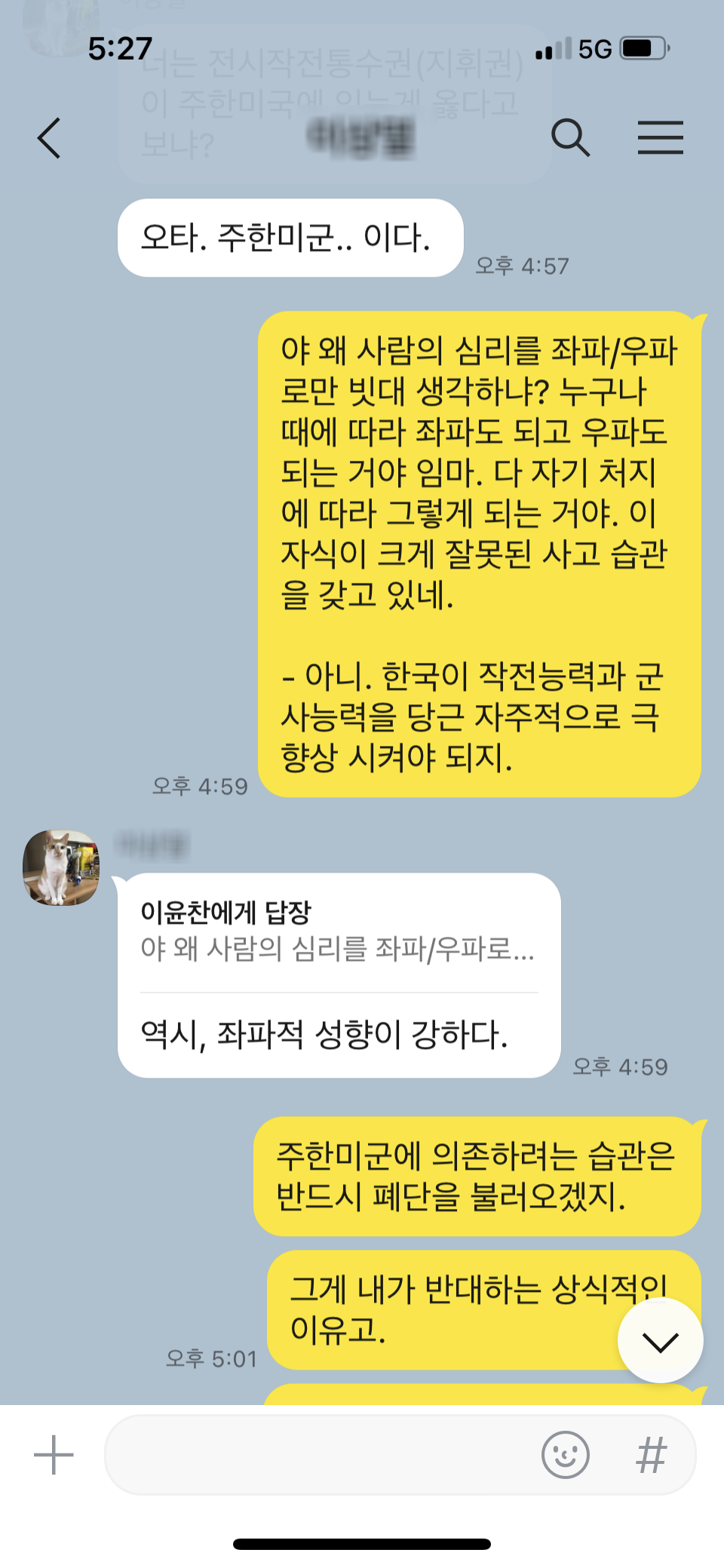Jump to quoted message in 이윤찬에게 답장
This screenshot has height=1568, width=724.
[338, 931]
